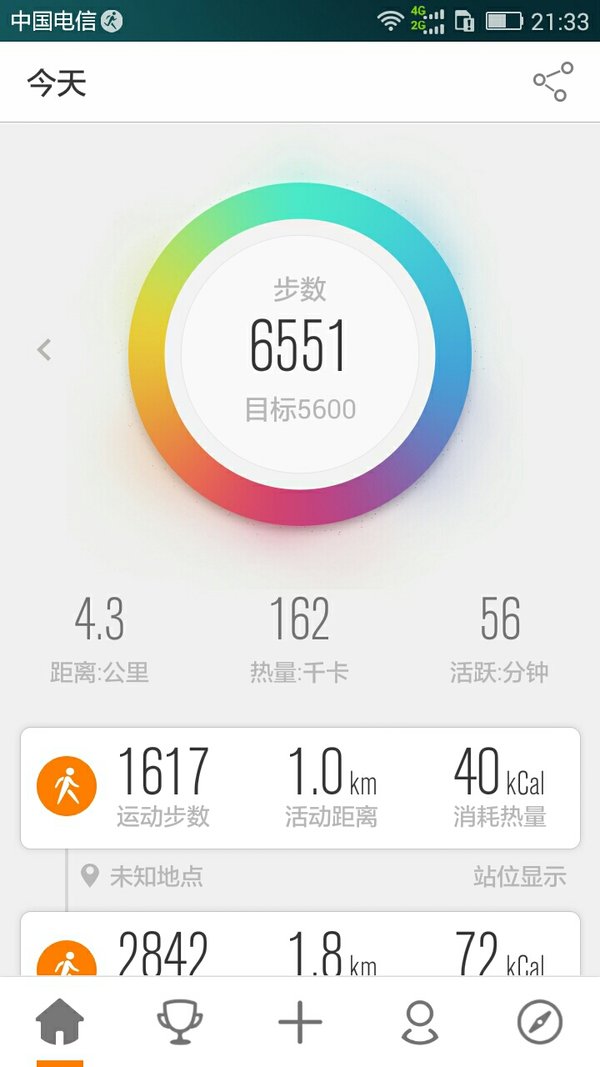Open the 2842 steps activity card
This screenshot has height=1067, width=600.
pyautogui.click(x=300, y=945)
